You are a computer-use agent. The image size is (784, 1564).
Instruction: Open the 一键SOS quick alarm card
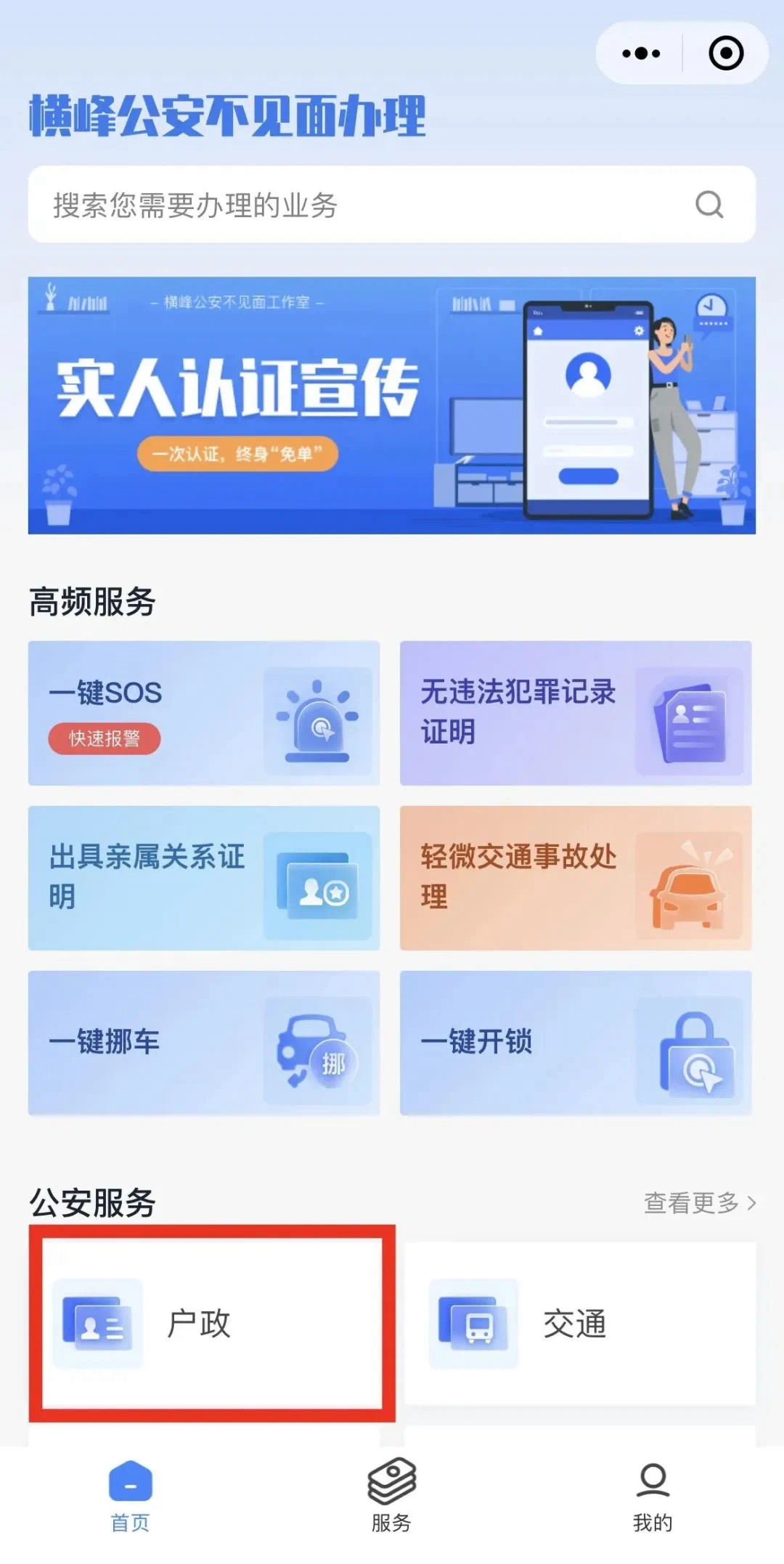point(204,713)
